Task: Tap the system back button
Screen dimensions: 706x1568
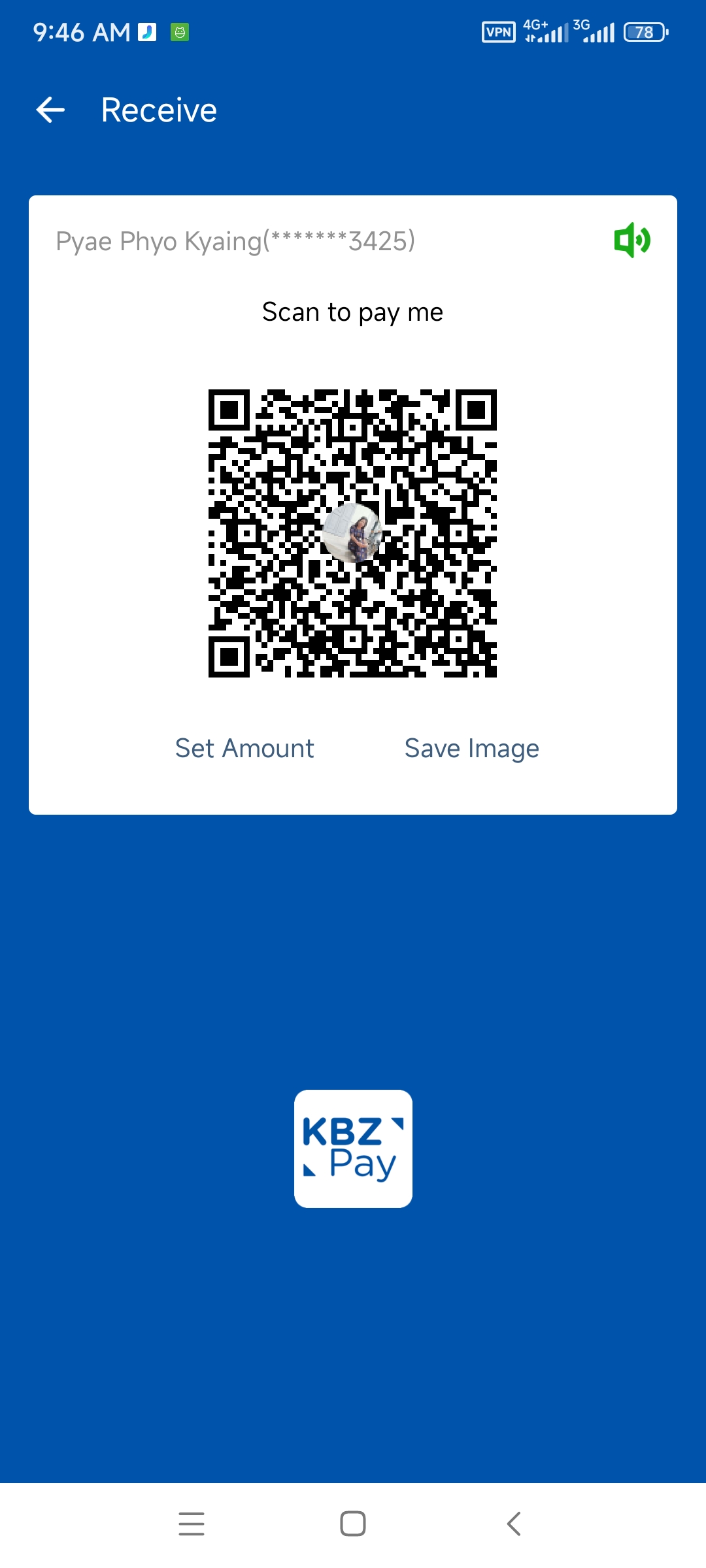Action: [x=514, y=1524]
